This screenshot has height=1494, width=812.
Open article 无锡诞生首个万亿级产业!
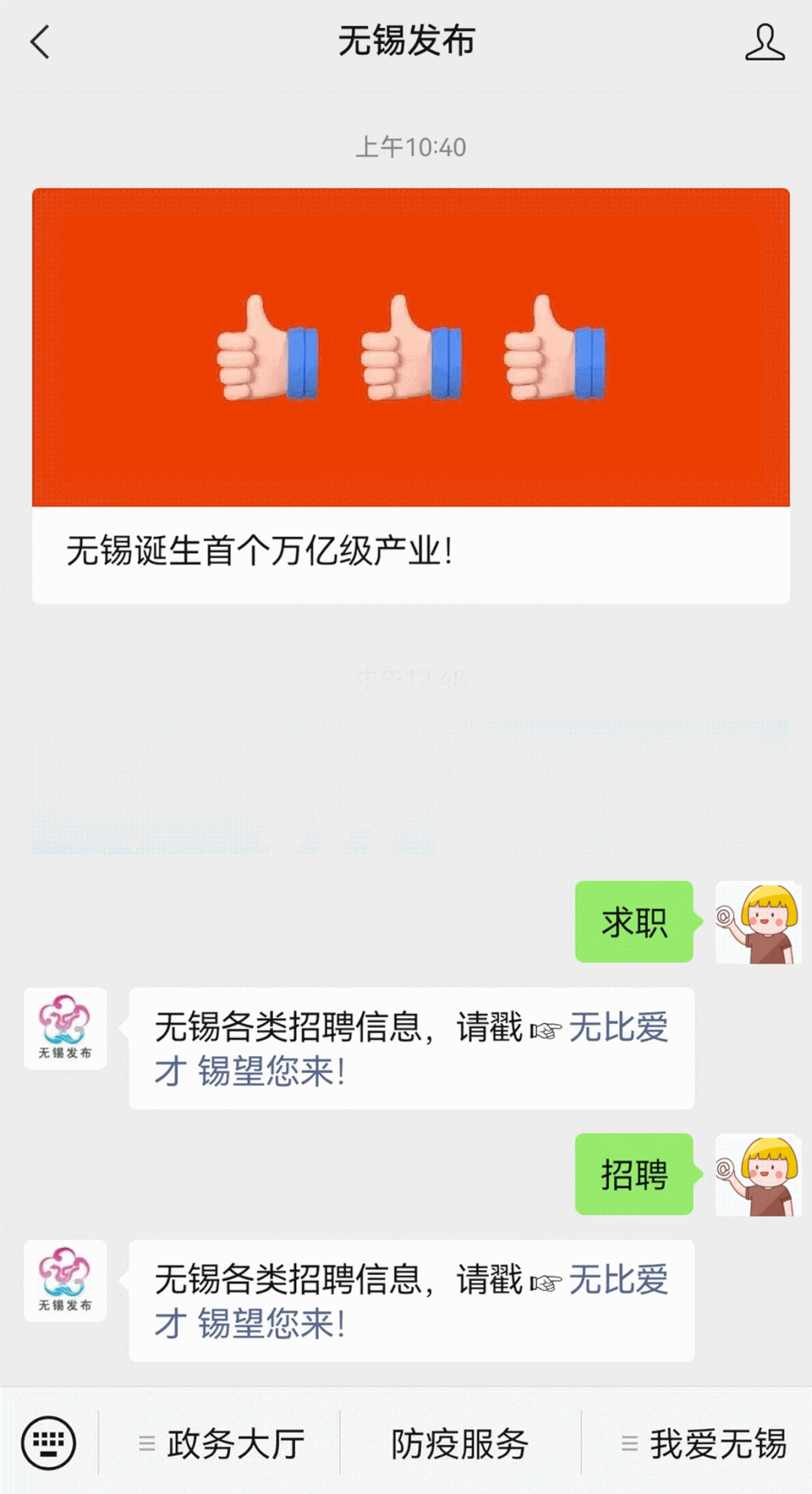(411, 396)
